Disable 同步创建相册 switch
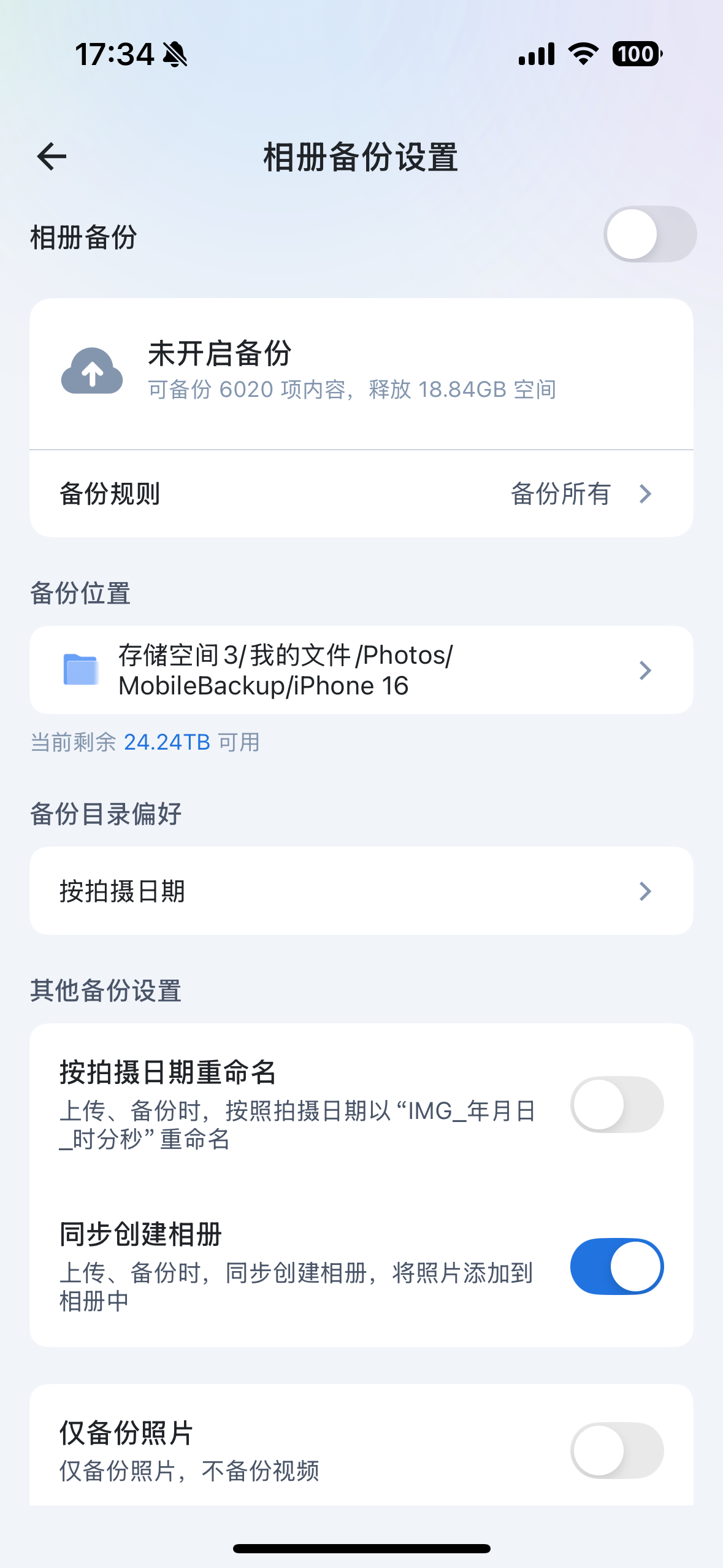 click(x=616, y=1266)
